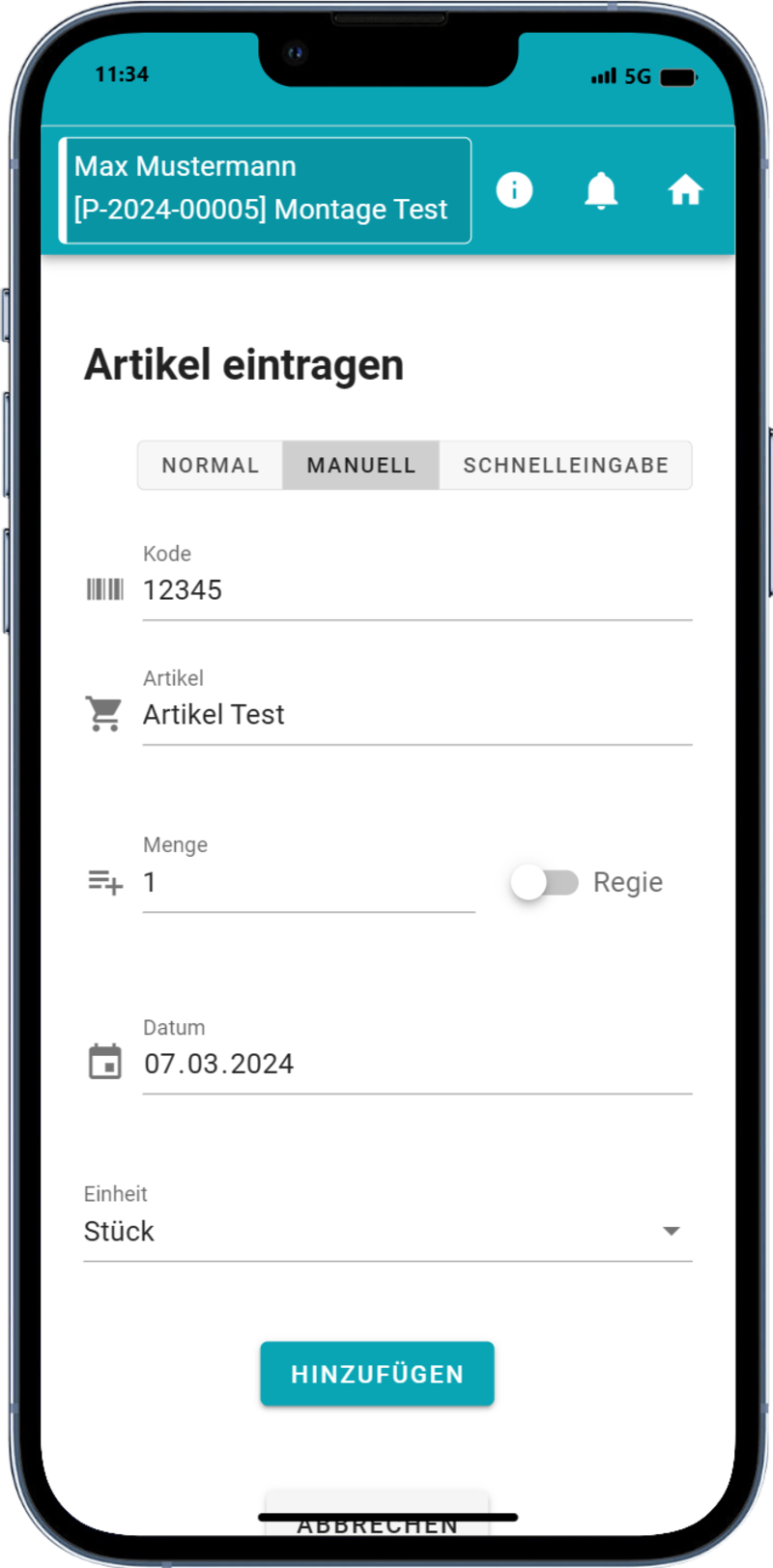This screenshot has width=773, height=1568.
Task: Expand the Einheit dropdown
Action: 386,1231
